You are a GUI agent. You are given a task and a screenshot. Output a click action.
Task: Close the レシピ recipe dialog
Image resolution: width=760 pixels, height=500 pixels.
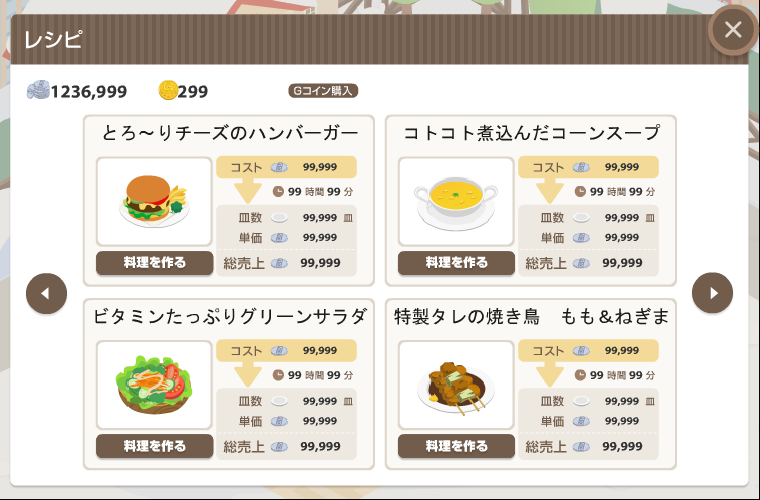(x=733, y=30)
